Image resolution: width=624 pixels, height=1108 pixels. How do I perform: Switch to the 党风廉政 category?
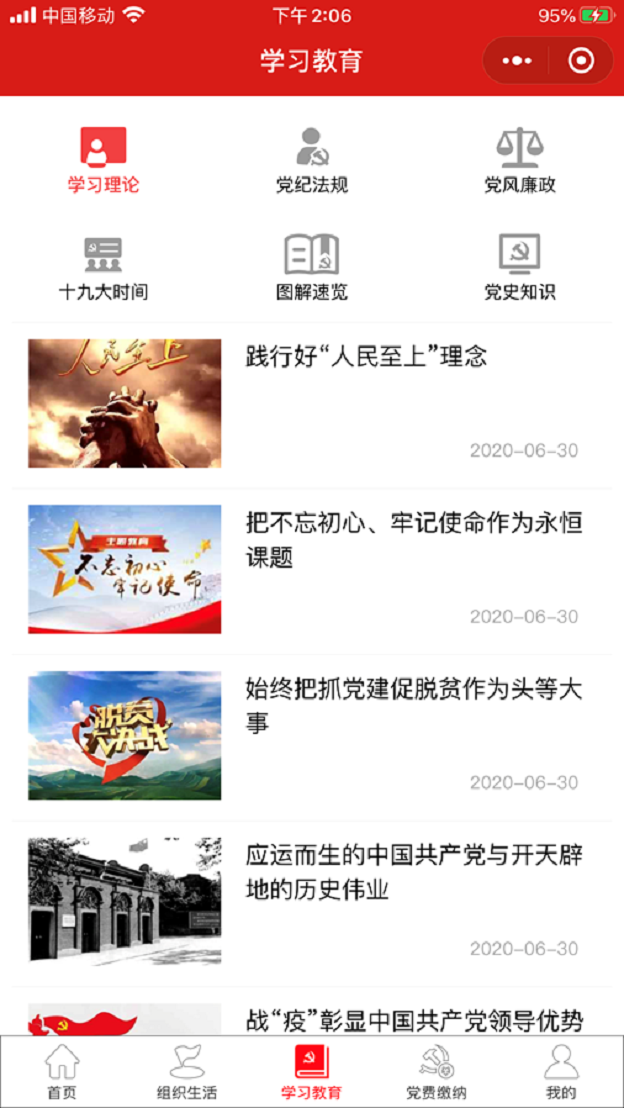point(520,161)
